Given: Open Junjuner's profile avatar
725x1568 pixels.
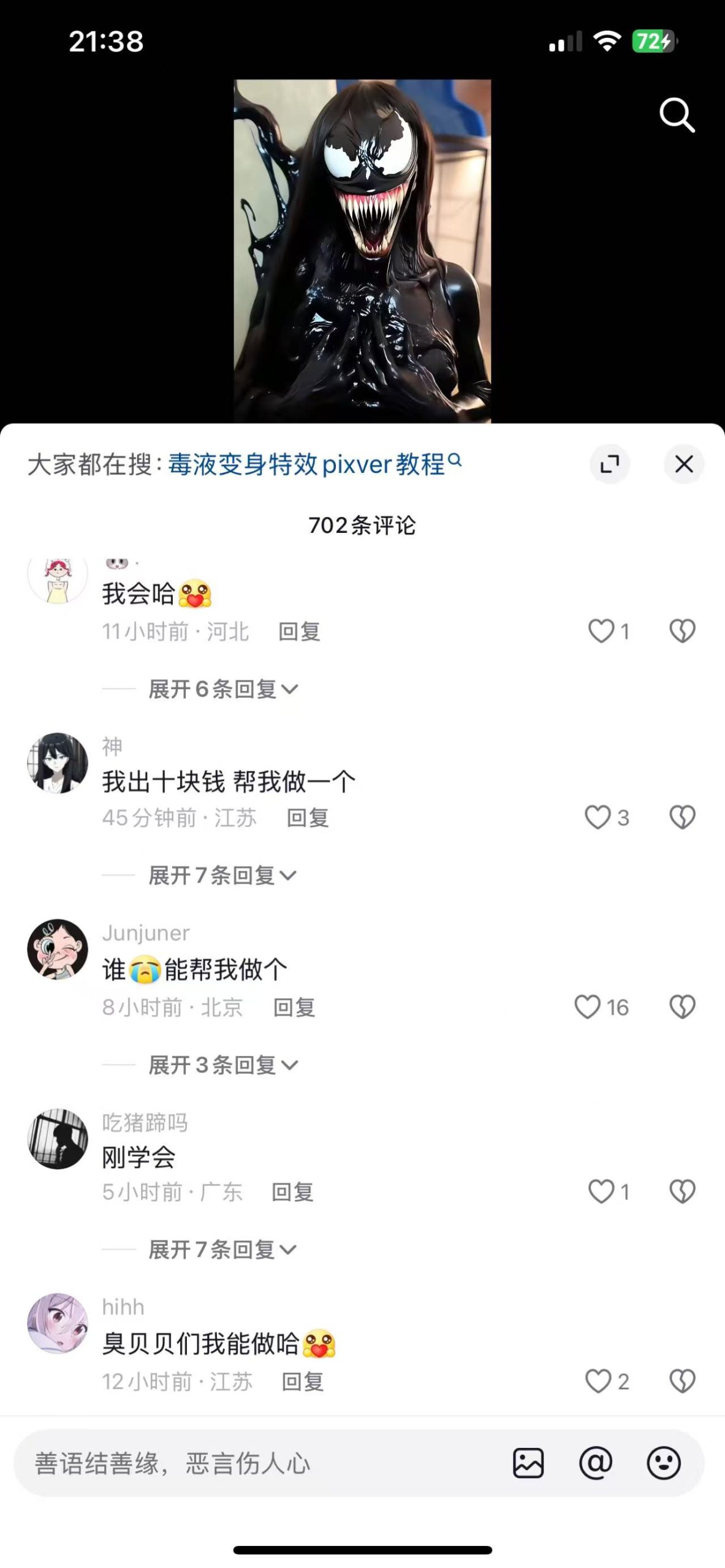Looking at the screenshot, I should pyautogui.click(x=58, y=949).
